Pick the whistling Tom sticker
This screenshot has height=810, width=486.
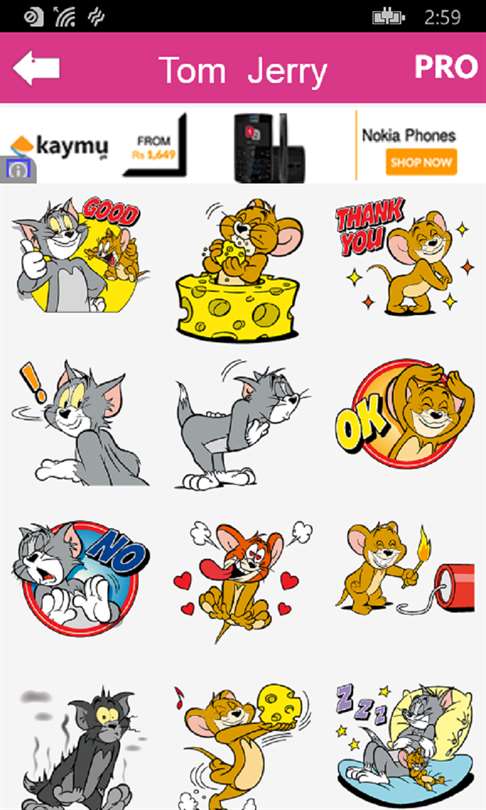coord(243,424)
